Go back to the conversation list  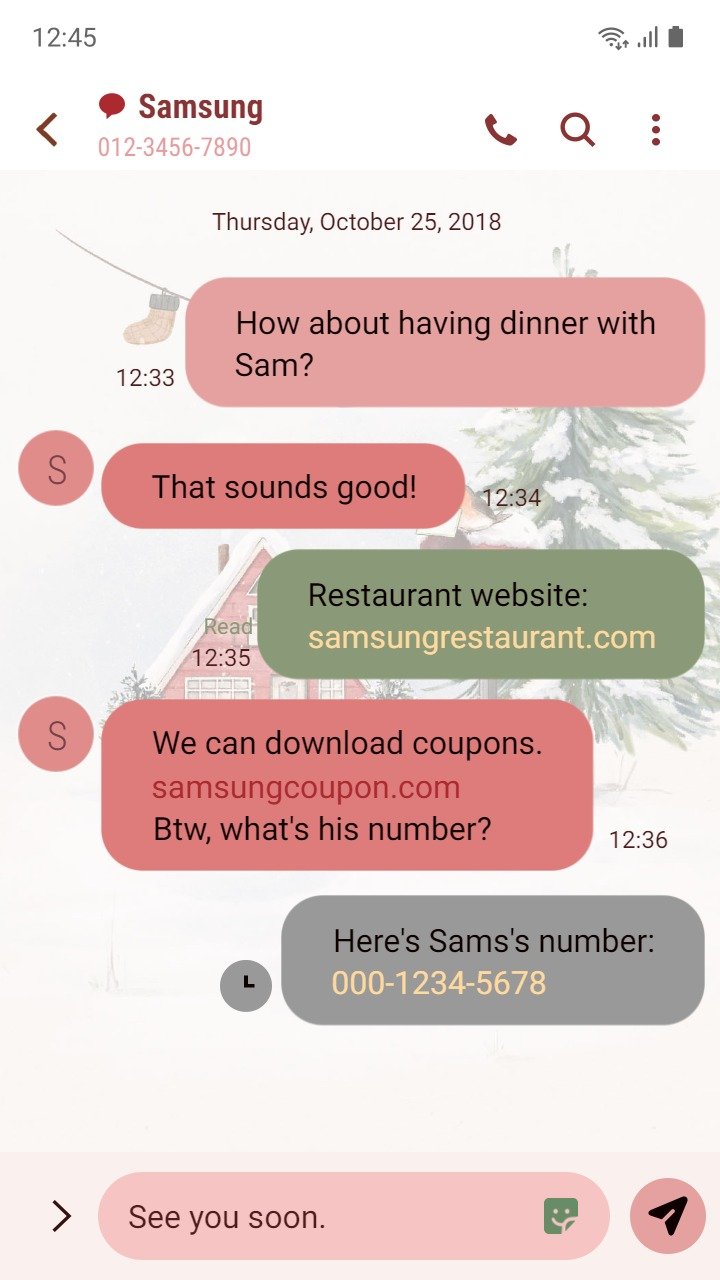click(47, 130)
